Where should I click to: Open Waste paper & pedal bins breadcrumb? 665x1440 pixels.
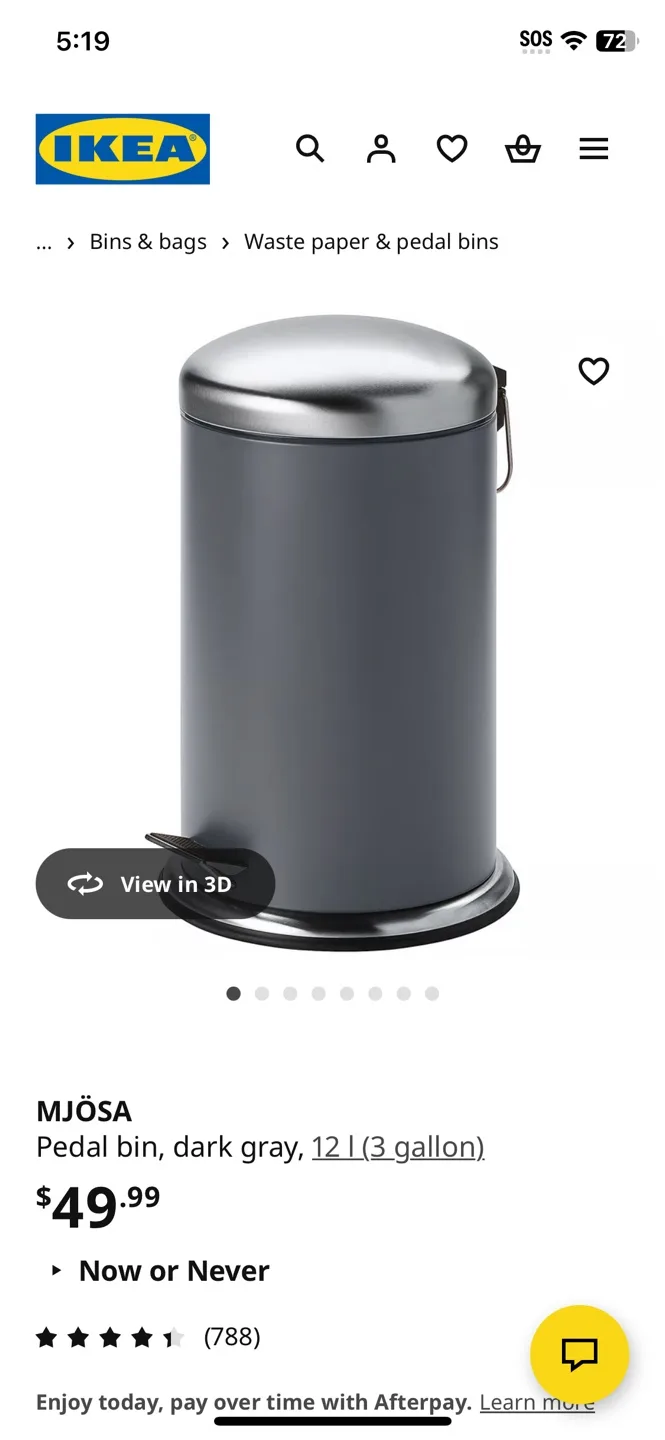pos(371,242)
